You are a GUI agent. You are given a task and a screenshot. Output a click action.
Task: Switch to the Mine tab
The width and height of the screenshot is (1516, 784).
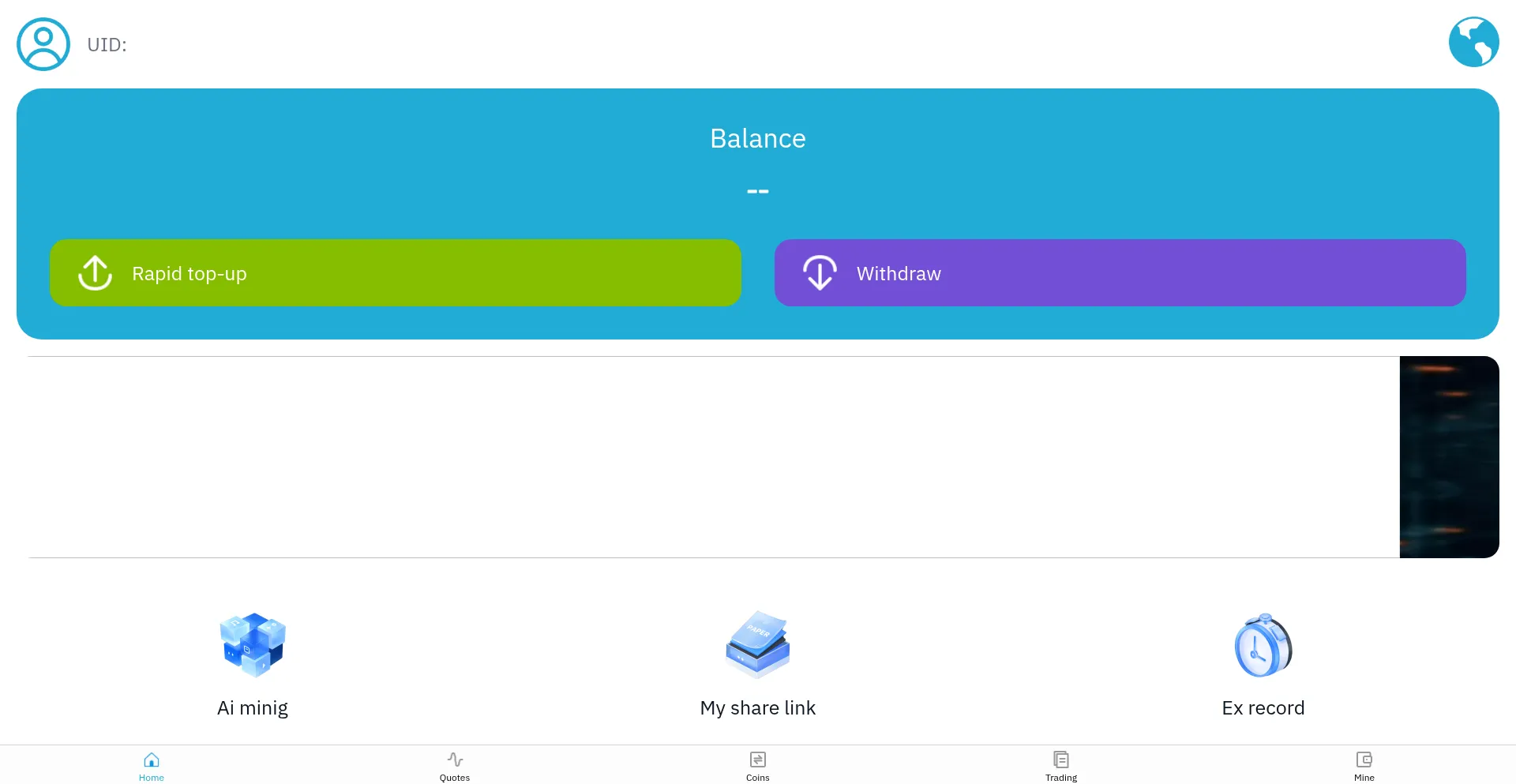tap(1364, 766)
